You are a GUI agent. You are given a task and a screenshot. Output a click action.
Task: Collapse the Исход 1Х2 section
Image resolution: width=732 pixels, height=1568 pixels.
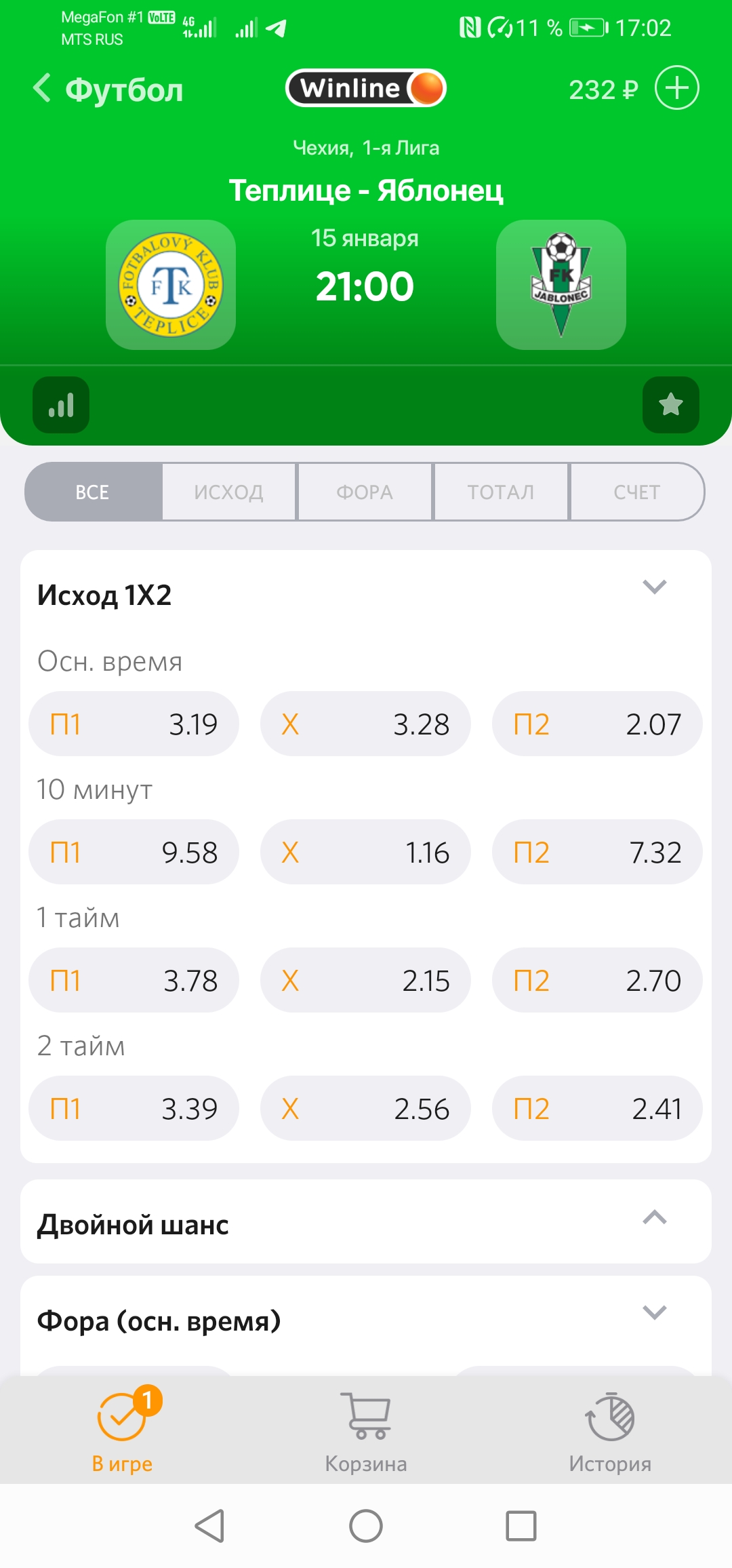pyautogui.click(x=654, y=587)
